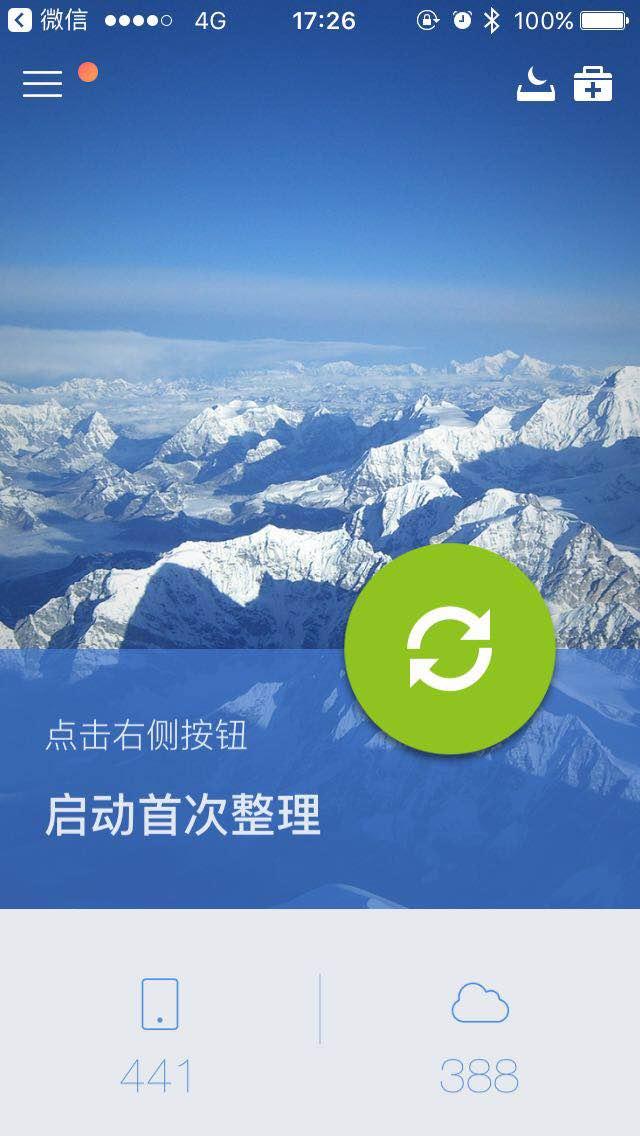Open the moon and tray icon
The width and height of the screenshot is (640, 1136).
pos(535,84)
